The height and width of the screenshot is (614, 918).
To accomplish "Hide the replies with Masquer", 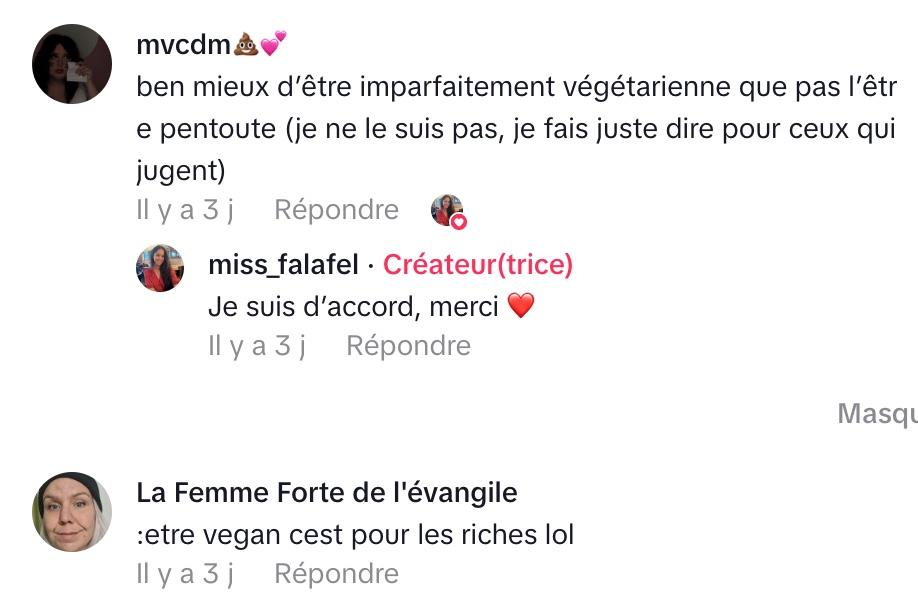I will (x=877, y=413).
